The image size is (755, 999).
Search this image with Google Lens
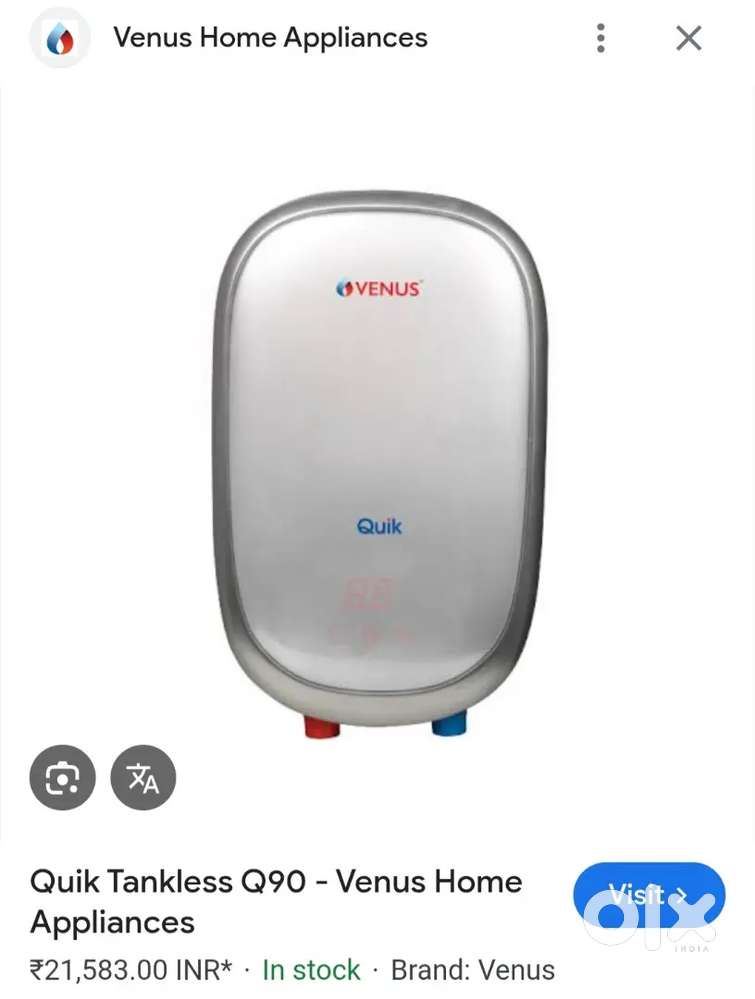click(62, 777)
